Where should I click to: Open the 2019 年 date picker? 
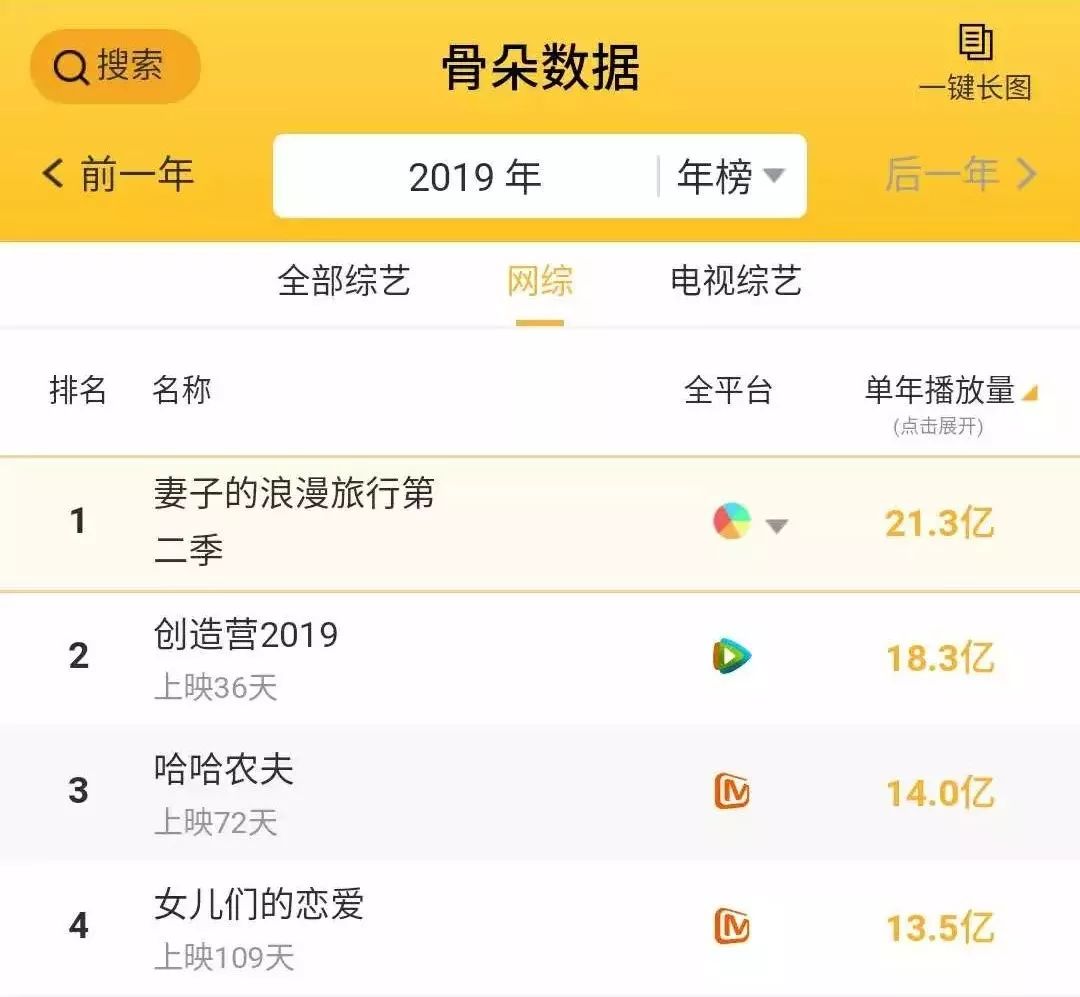[475, 177]
